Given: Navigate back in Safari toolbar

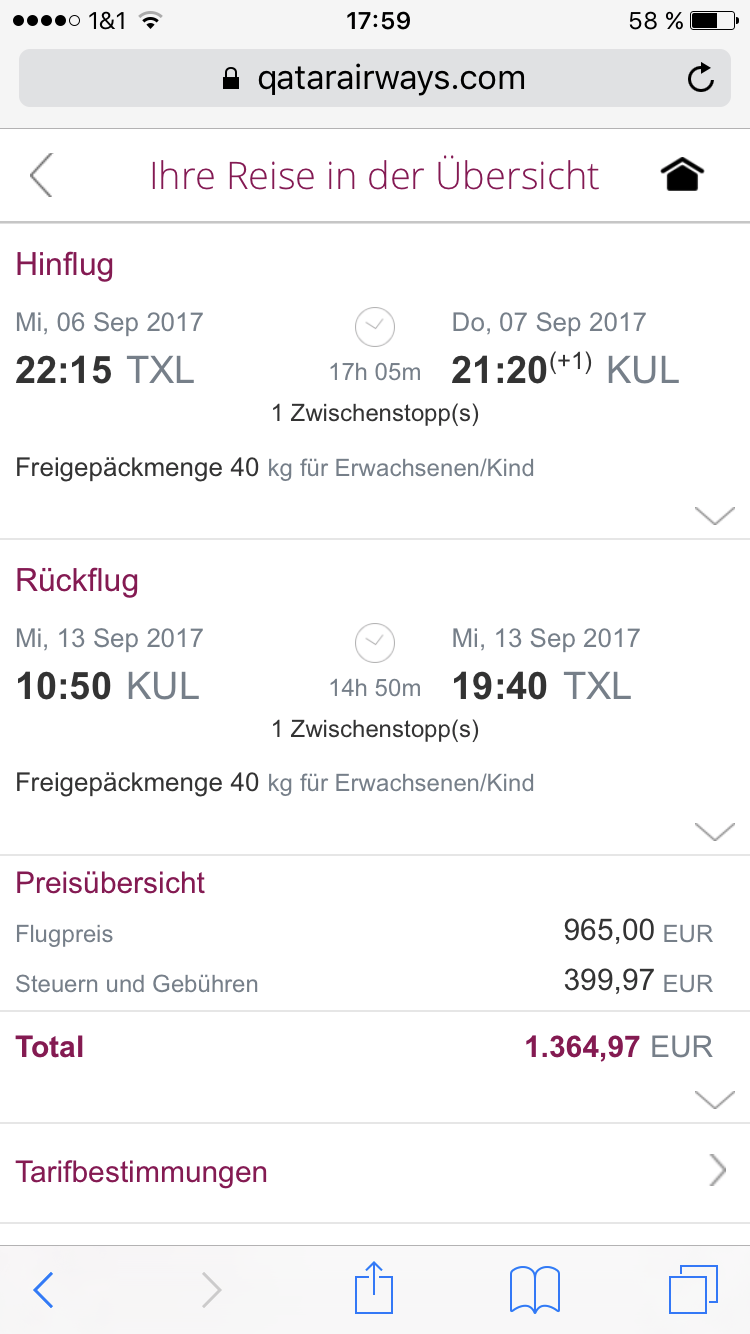Looking at the screenshot, I should pos(43,1290).
